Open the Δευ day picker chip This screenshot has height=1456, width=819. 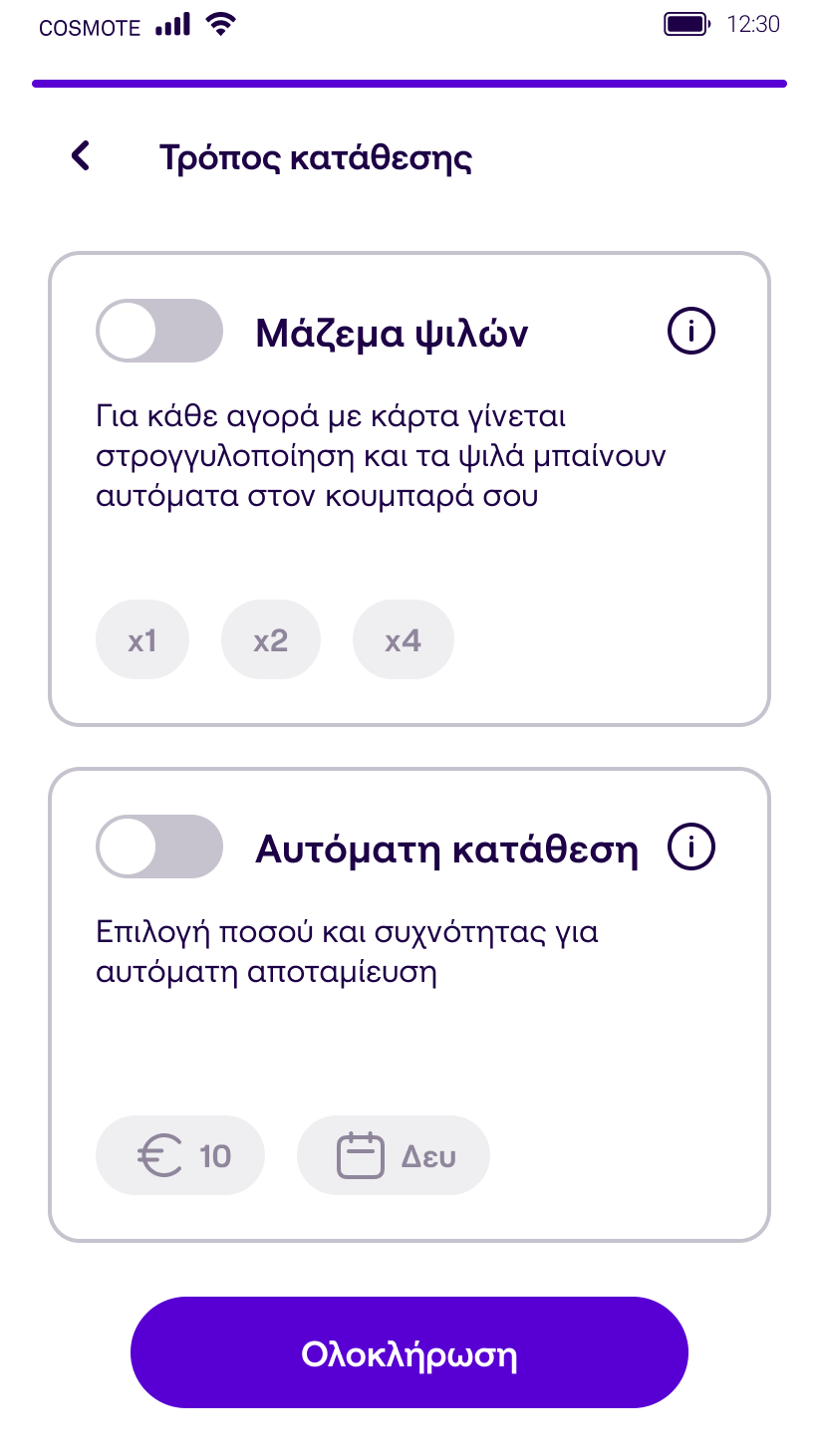pyautogui.click(x=394, y=1155)
